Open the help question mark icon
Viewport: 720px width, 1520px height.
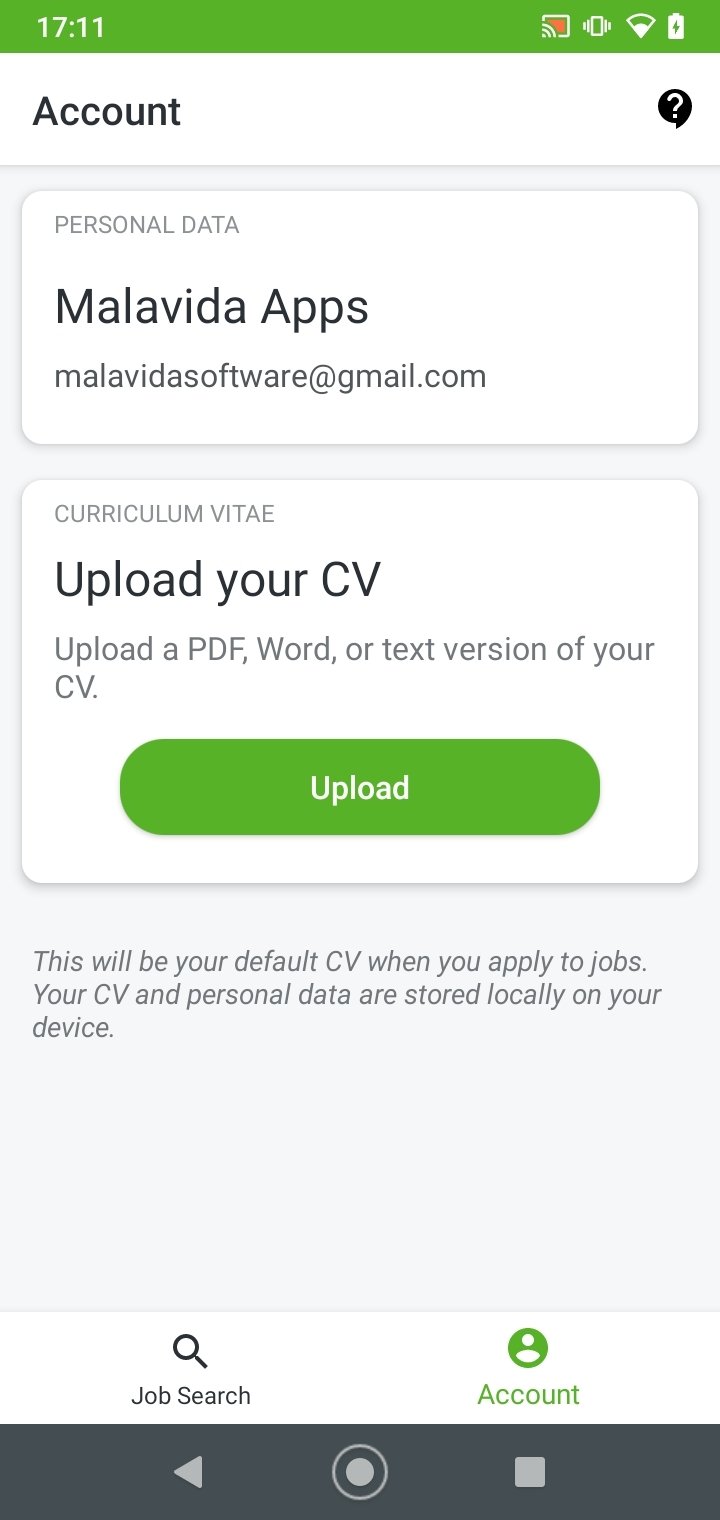pyautogui.click(x=675, y=108)
